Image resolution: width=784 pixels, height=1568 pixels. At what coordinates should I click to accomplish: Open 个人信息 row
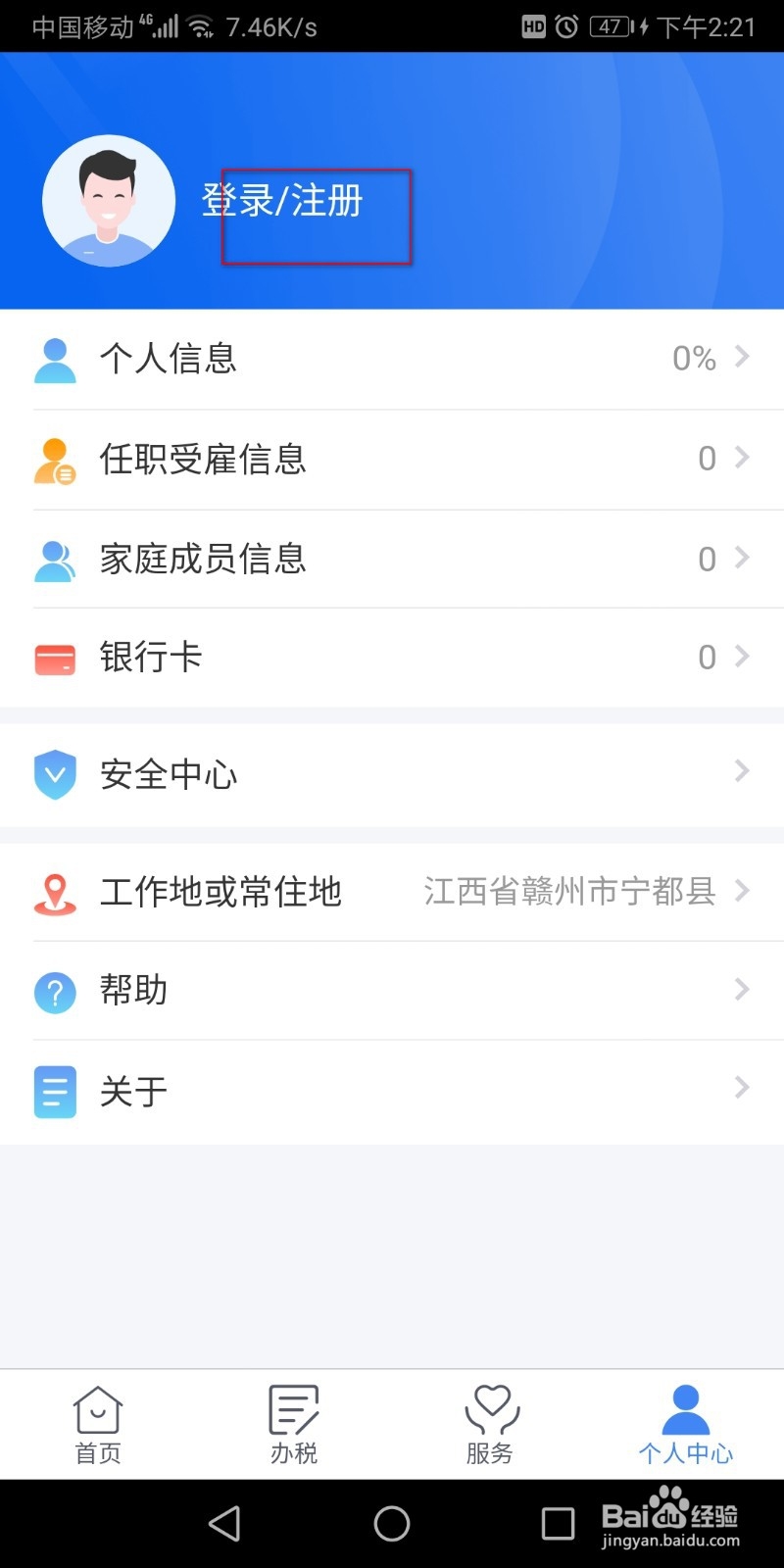tap(392, 359)
